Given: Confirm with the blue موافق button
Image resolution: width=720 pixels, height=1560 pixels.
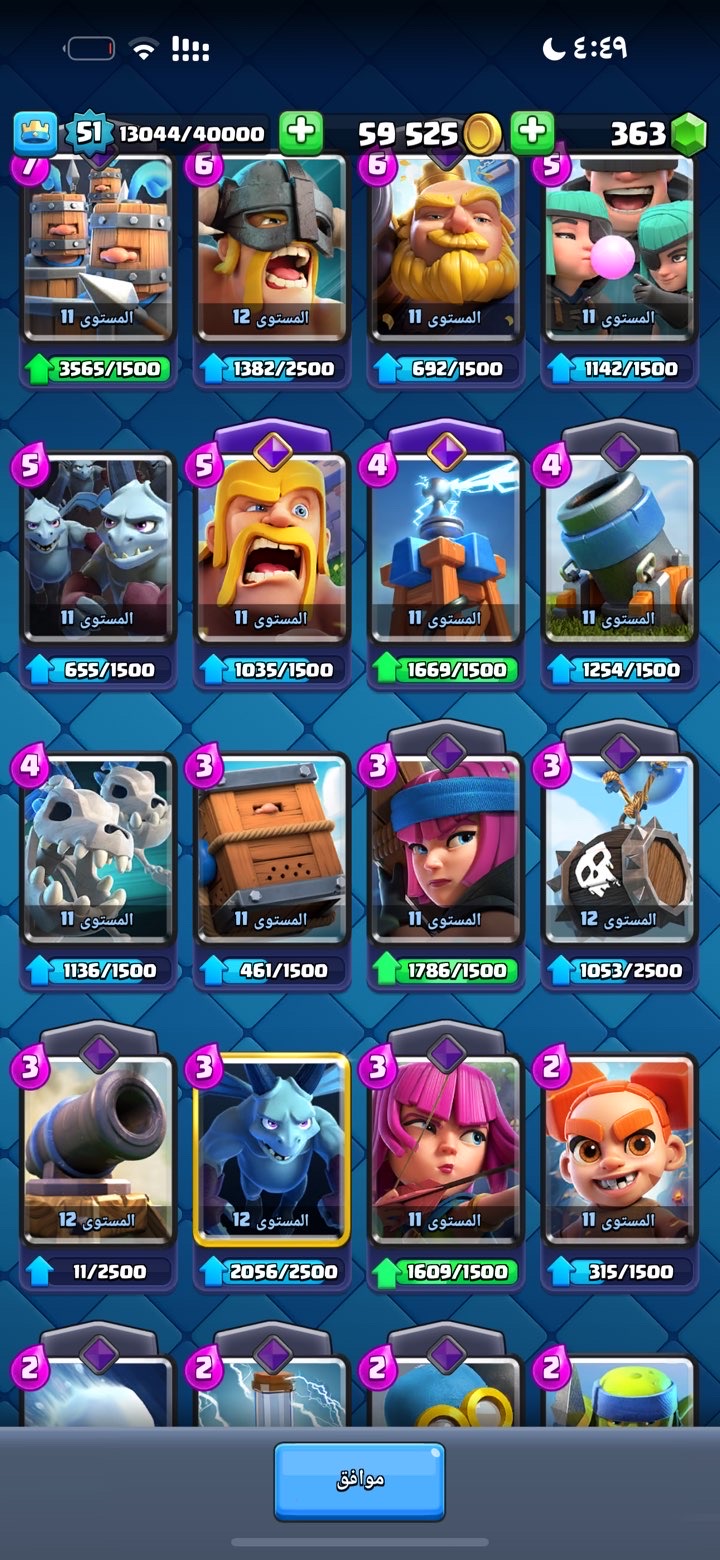Looking at the screenshot, I should tap(359, 1480).
